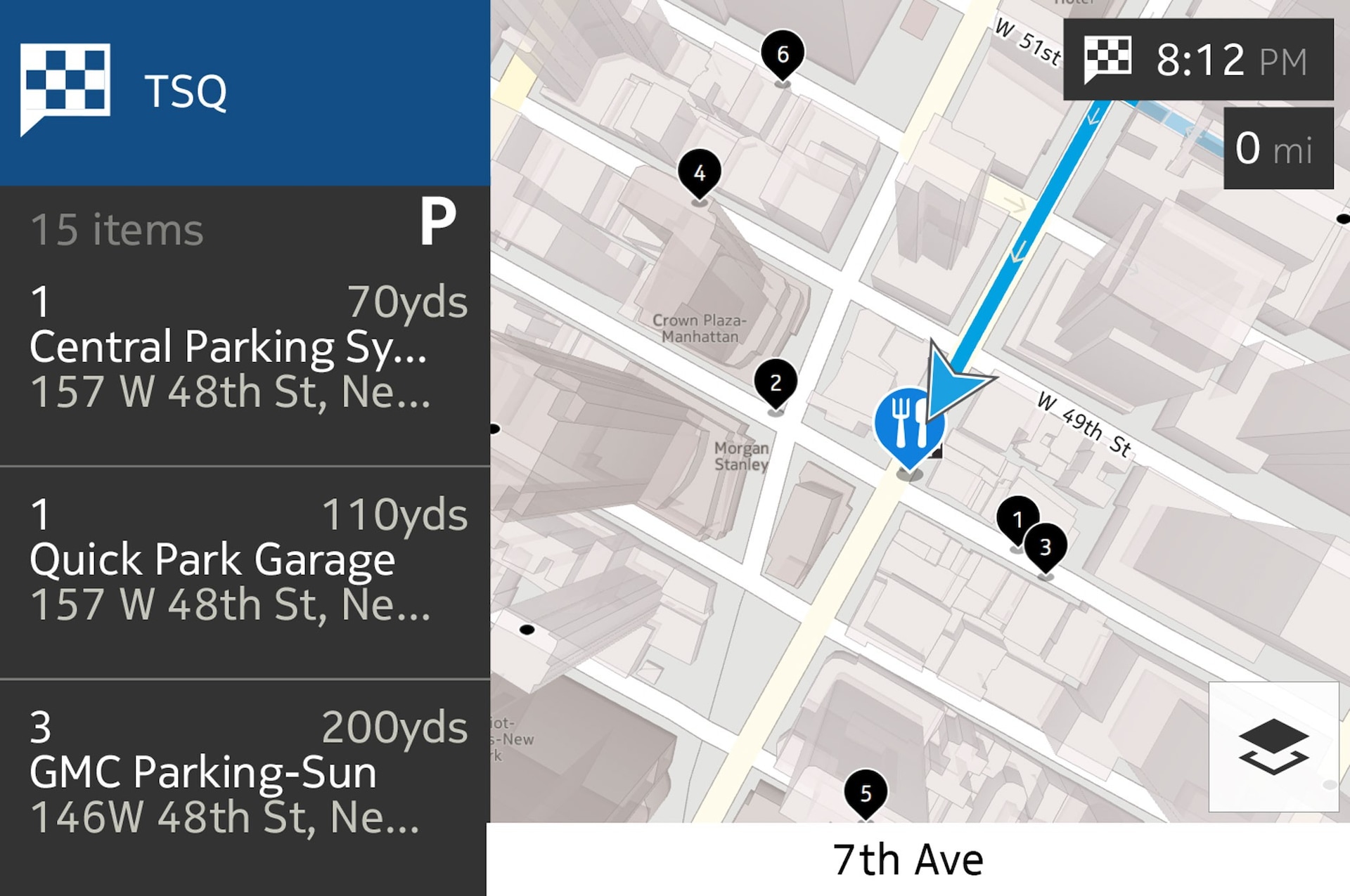Select parking pin number 4 on map

click(x=699, y=173)
